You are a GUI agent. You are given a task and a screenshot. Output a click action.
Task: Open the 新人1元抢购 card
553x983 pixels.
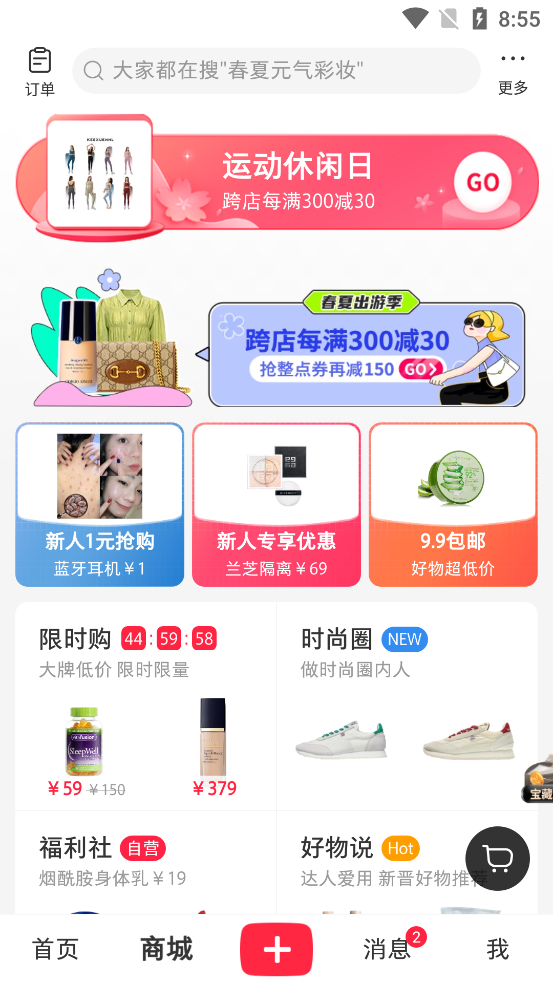100,505
